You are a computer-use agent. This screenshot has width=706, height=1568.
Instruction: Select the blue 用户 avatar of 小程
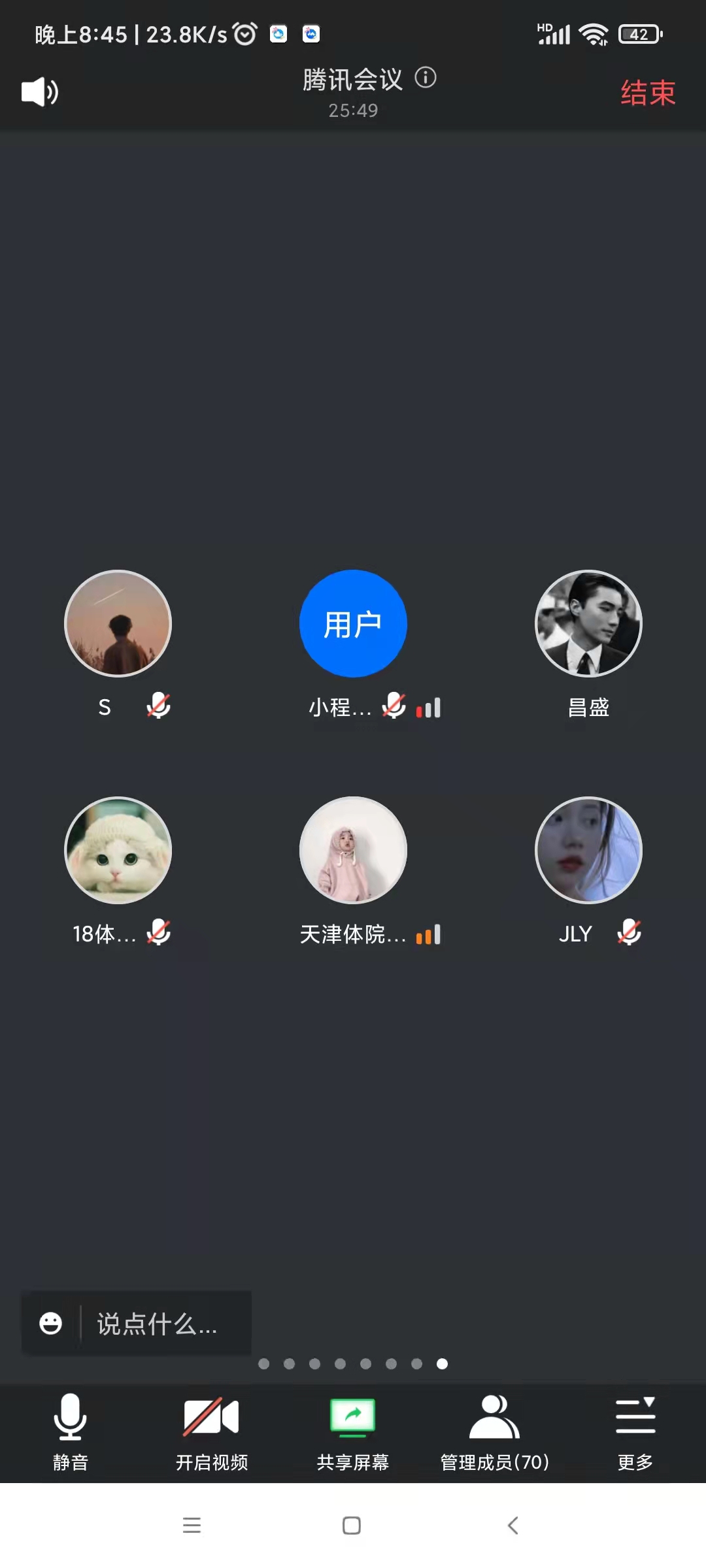pos(353,623)
